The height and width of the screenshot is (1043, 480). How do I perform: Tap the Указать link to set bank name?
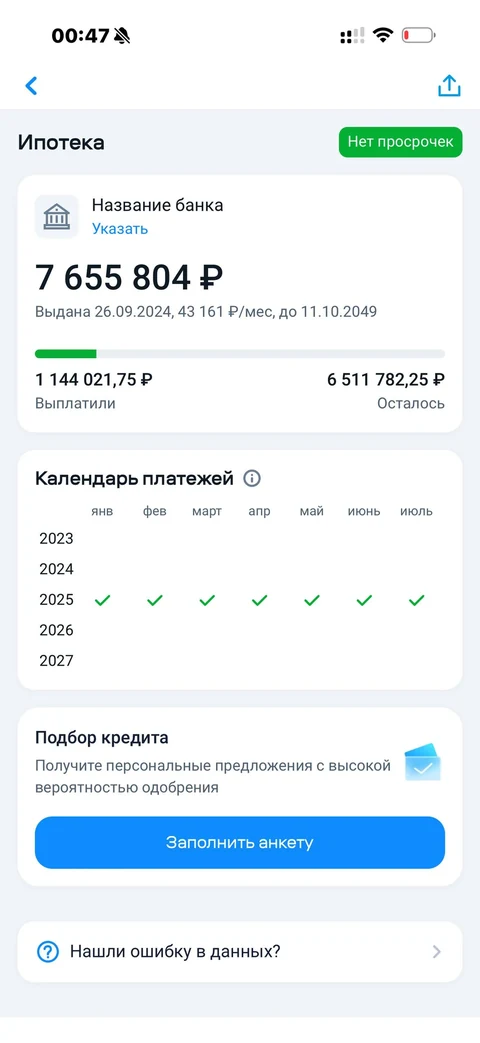click(x=120, y=229)
